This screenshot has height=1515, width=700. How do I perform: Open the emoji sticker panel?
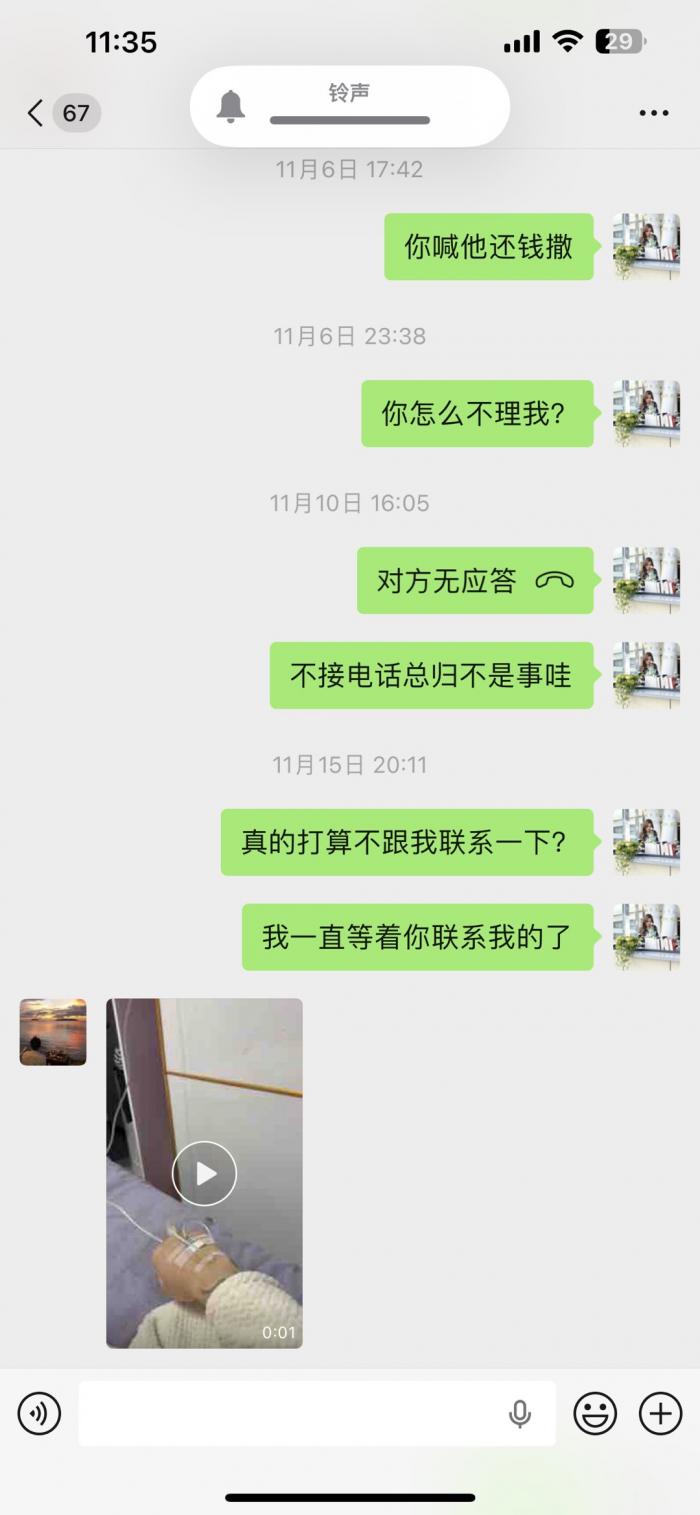pos(595,1413)
